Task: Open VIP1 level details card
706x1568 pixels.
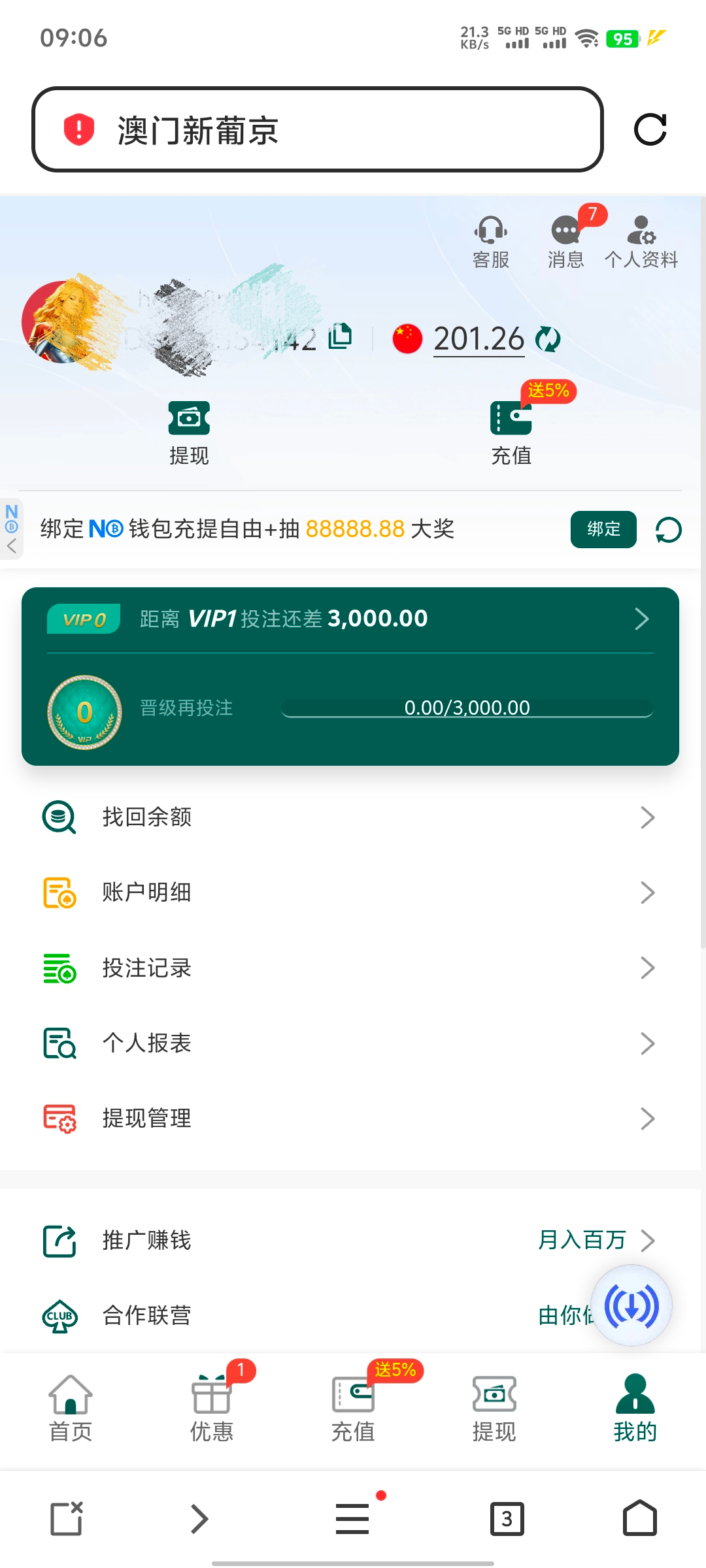Action: (350, 619)
